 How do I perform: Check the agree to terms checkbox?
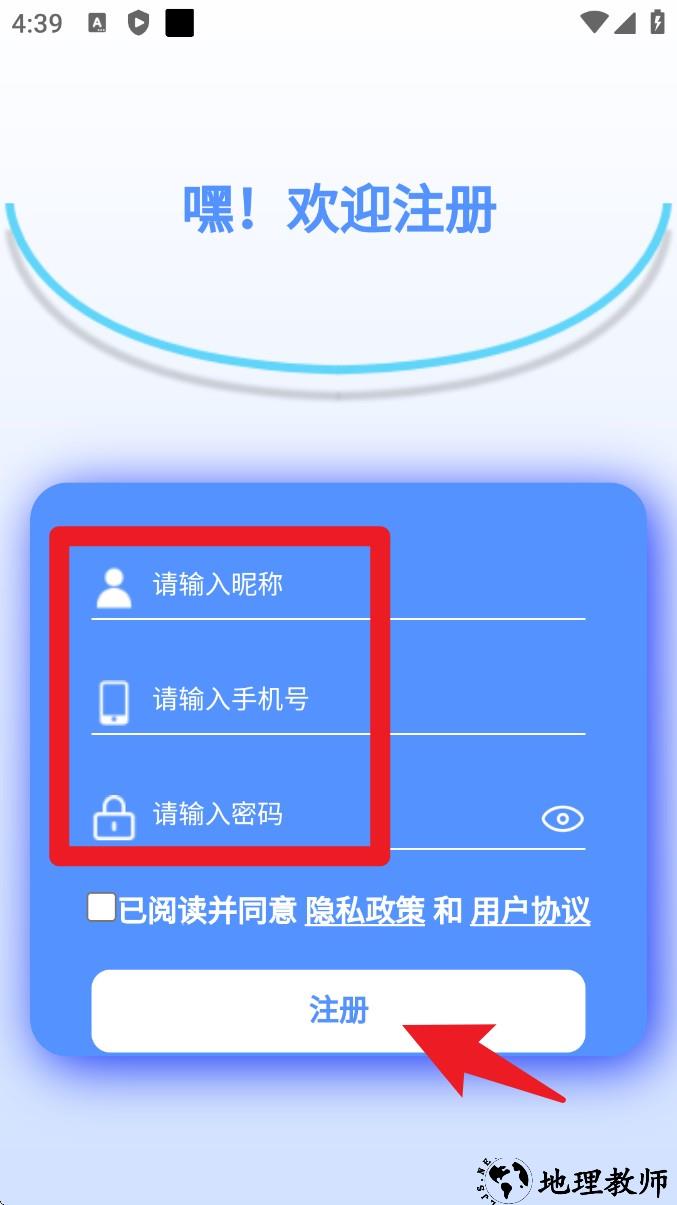(x=101, y=908)
